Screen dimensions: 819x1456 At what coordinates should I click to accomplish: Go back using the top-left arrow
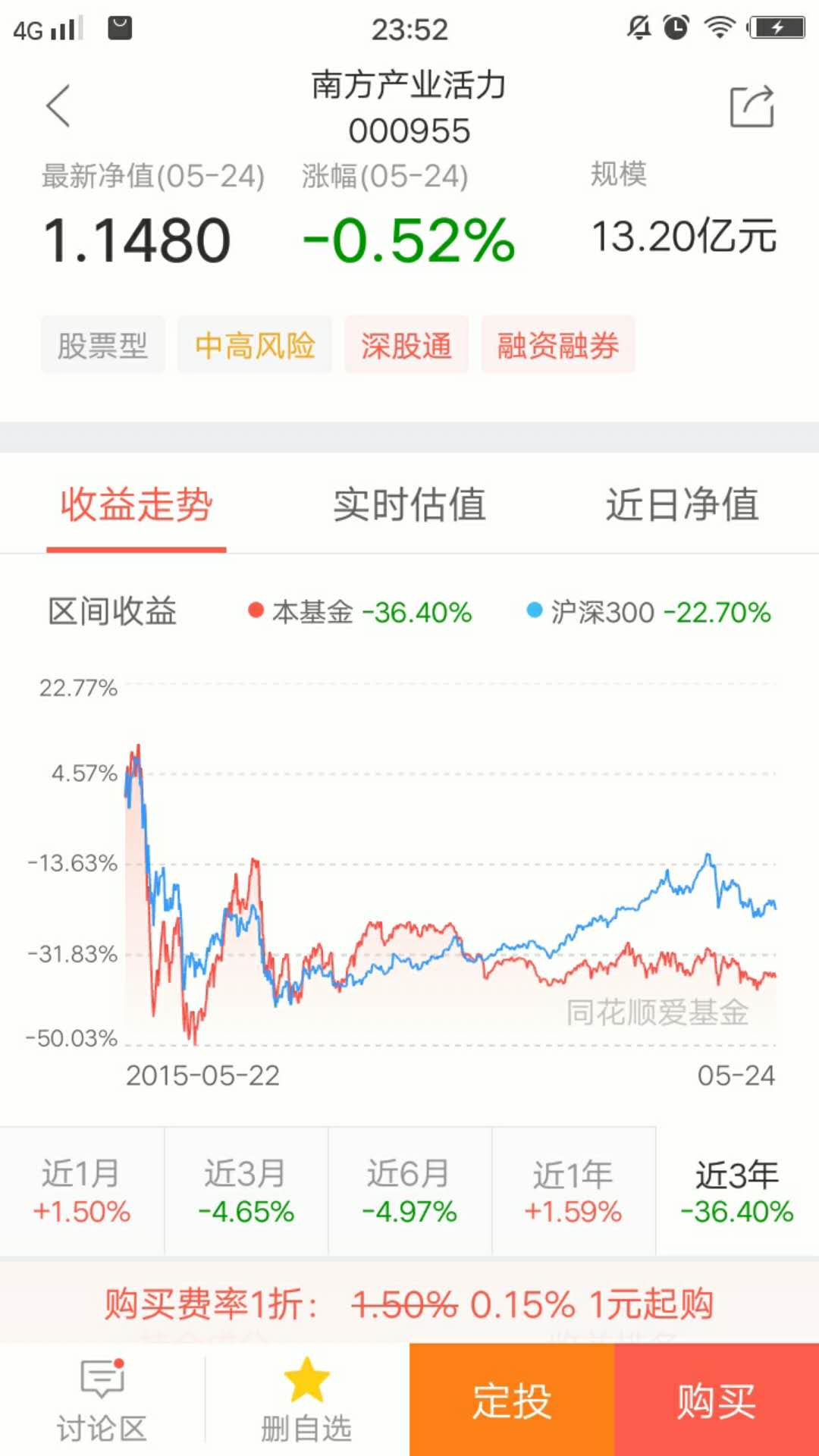[x=58, y=106]
